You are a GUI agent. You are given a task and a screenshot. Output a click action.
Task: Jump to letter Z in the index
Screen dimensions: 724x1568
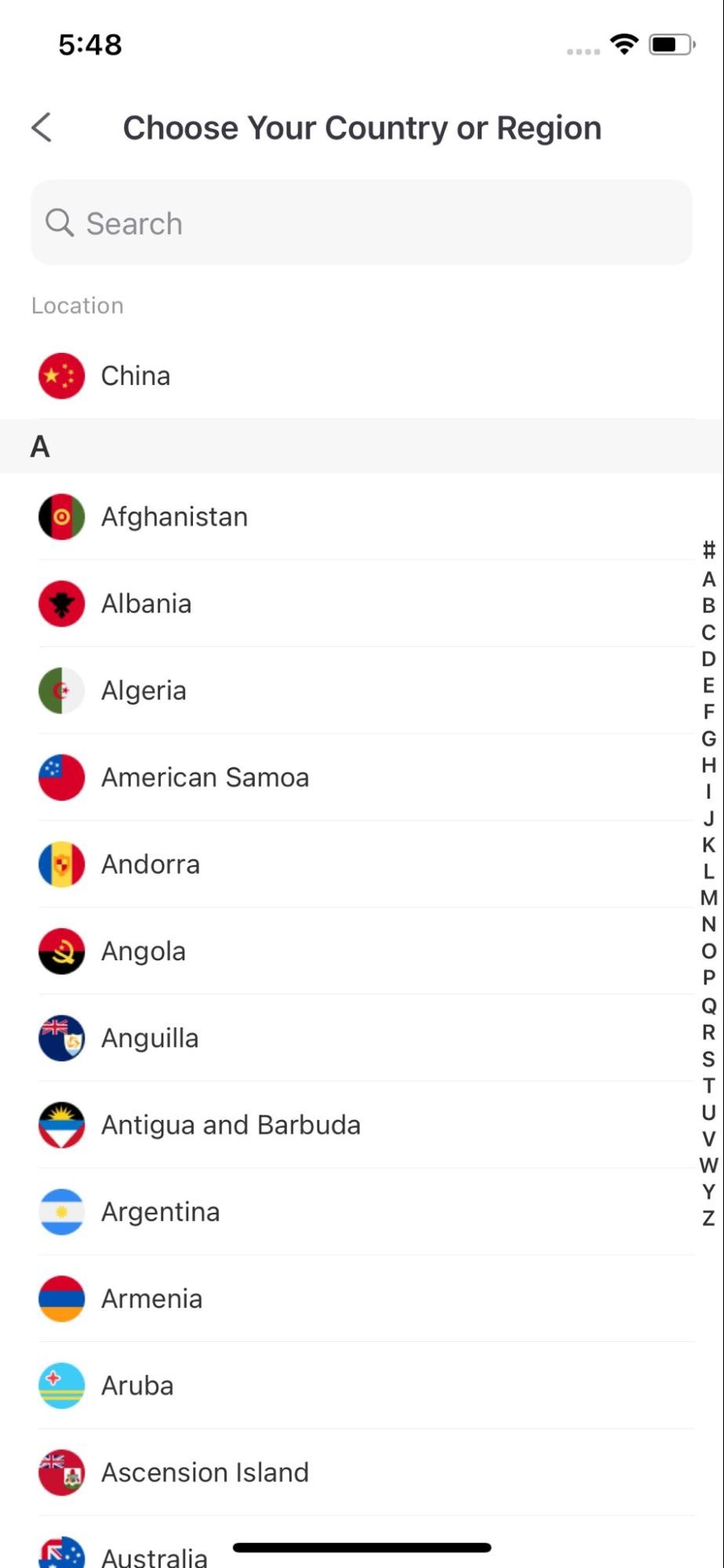tap(708, 1218)
